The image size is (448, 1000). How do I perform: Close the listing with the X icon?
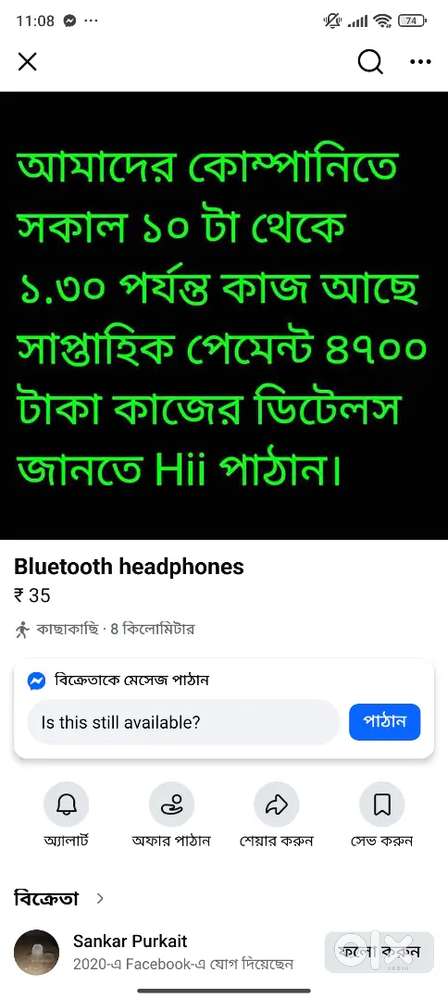[x=27, y=62]
